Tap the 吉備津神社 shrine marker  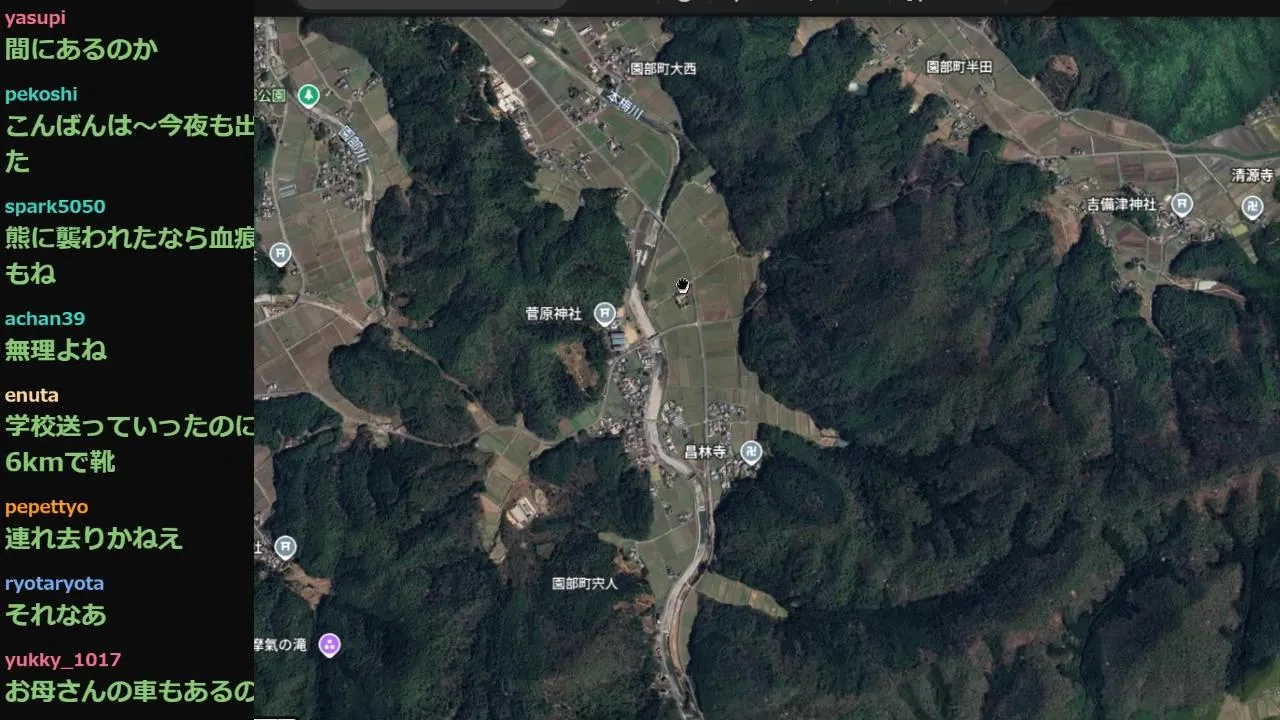pos(1182,204)
